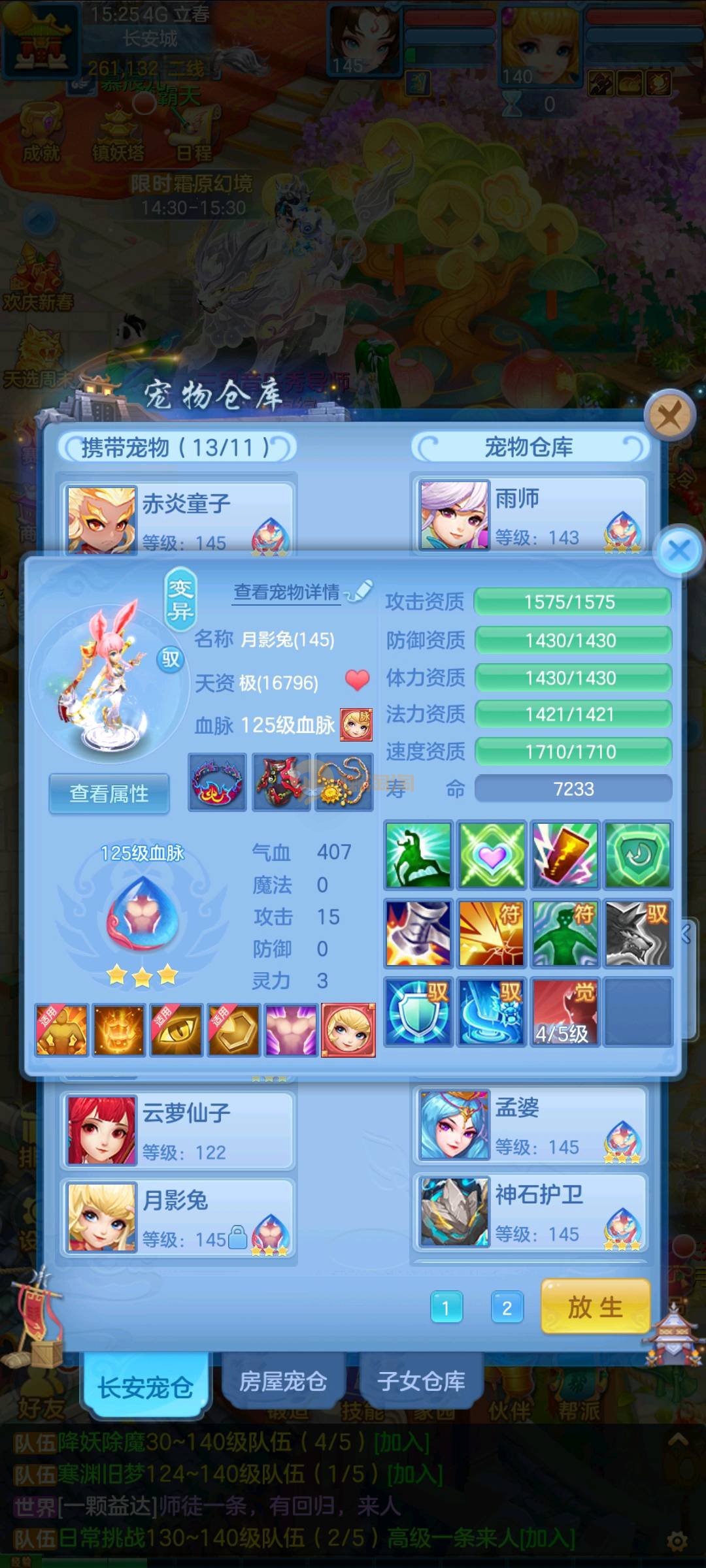This screenshot has width=706, height=1568.
Task: Tap the 放生 release button
Action: pos(595,1307)
